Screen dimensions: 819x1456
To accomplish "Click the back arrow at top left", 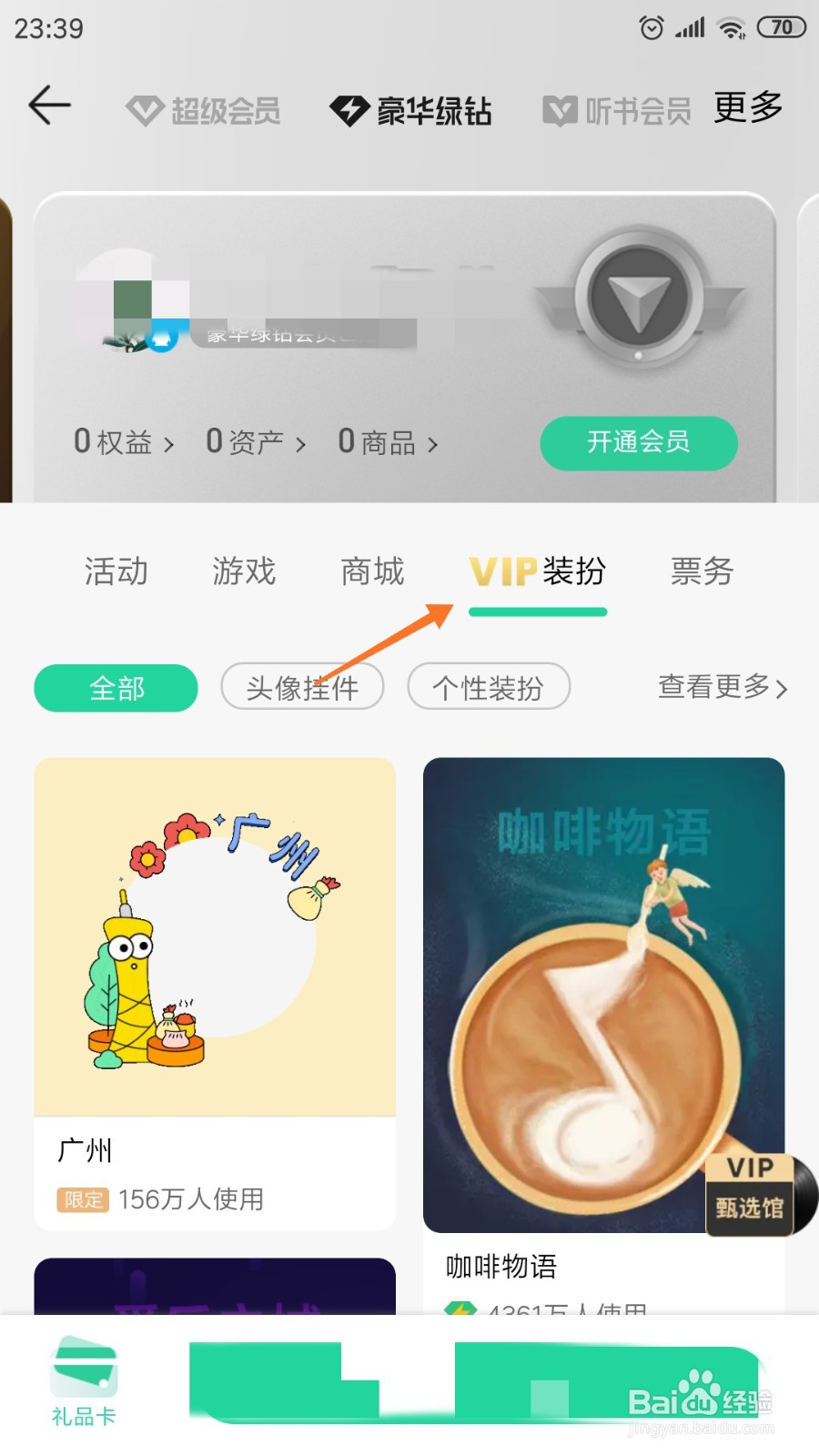I will (48, 105).
